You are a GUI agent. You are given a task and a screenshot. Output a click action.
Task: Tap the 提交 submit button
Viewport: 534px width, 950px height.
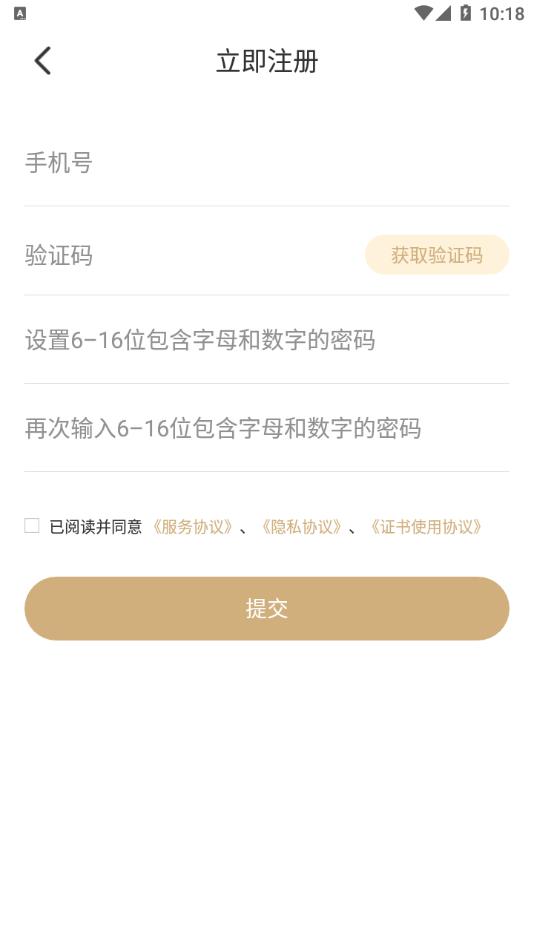click(267, 608)
